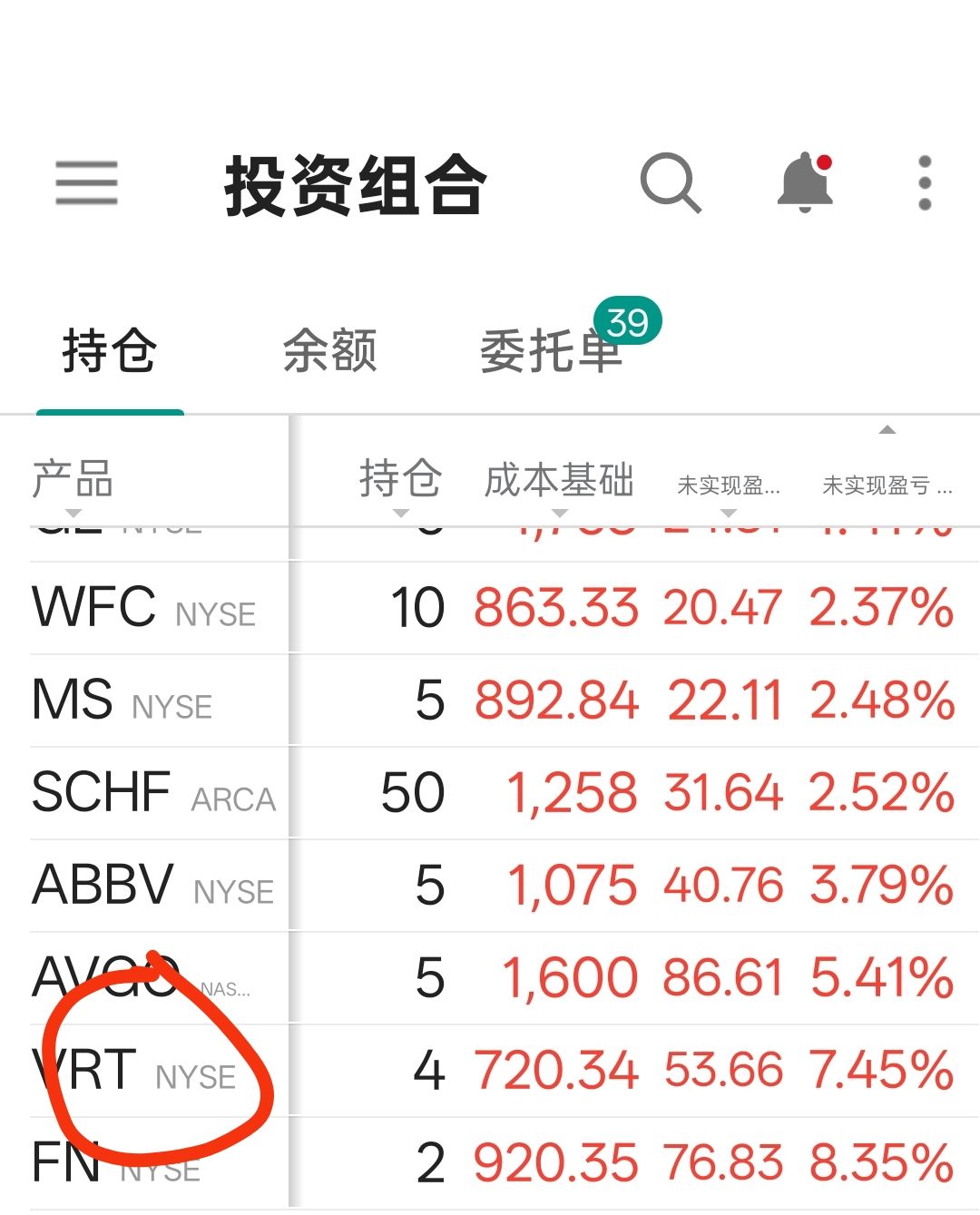Switch to the 委托单 tab
The width and height of the screenshot is (980, 1215).
coord(551,352)
